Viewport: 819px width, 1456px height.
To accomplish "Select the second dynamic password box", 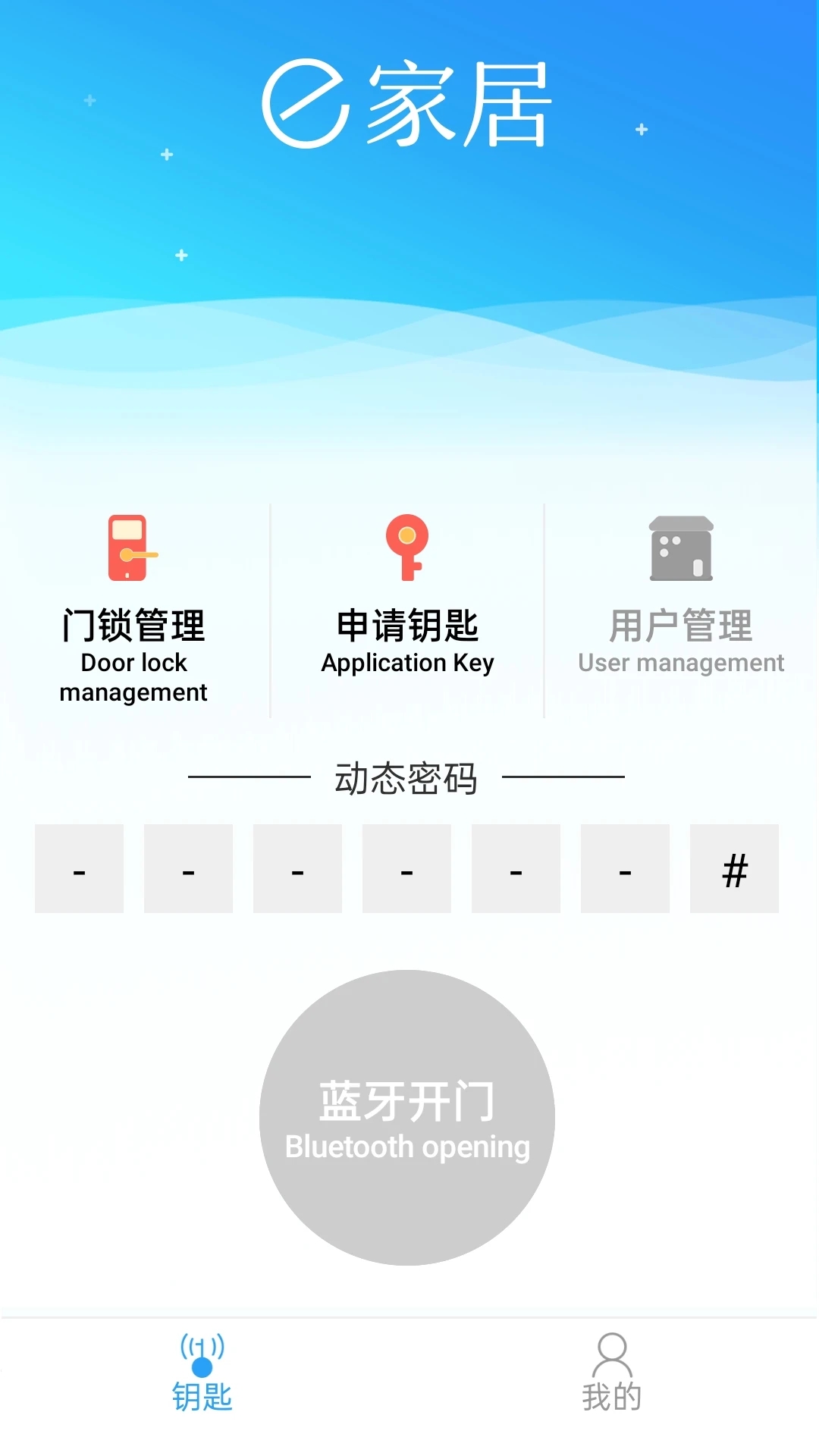I will 188,868.
